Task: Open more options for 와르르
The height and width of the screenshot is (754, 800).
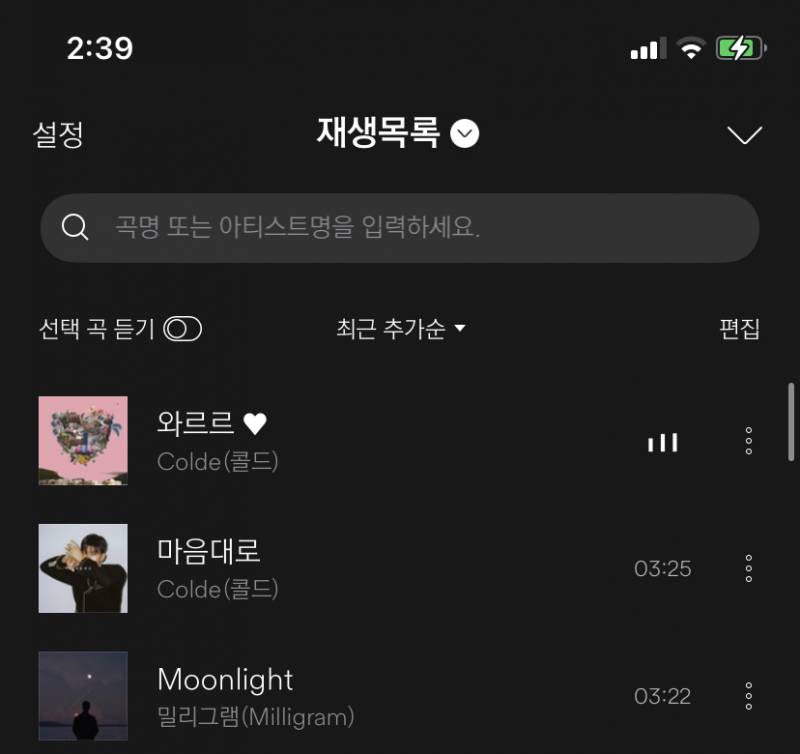Action: [x=748, y=441]
